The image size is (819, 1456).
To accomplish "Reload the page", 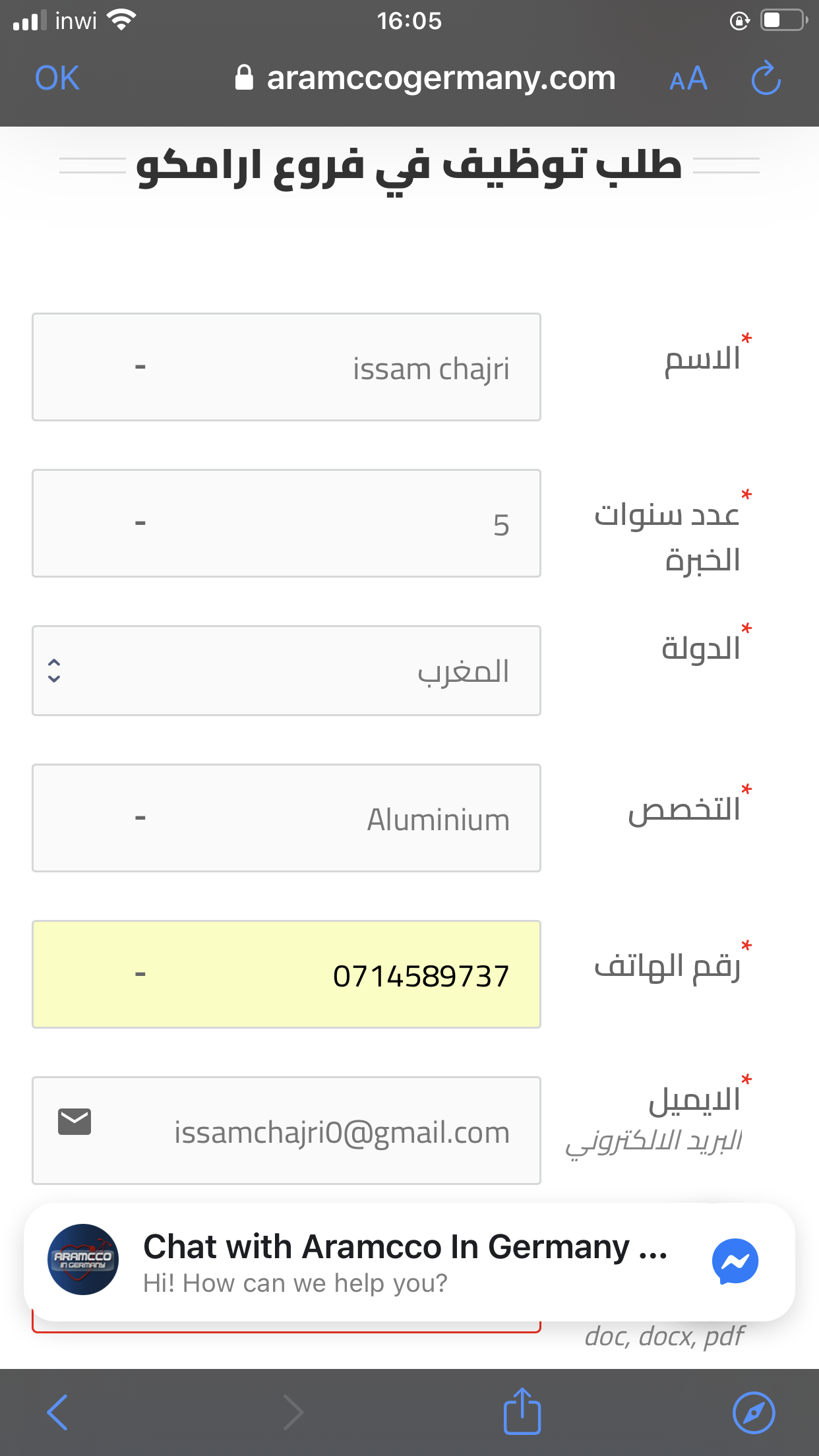I will pyautogui.click(x=766, y=78).
